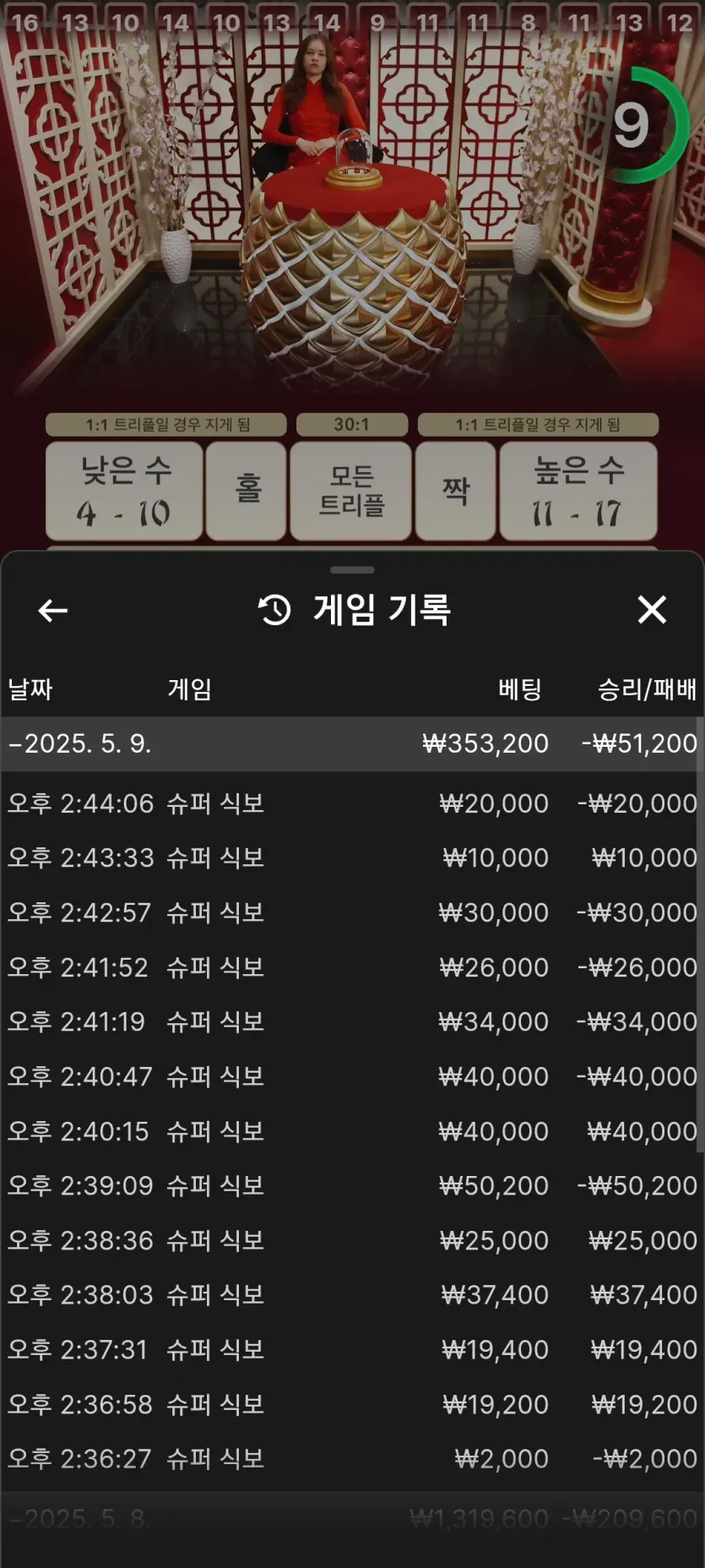View the 오후 2:38:36 round details

[351, 1240]
